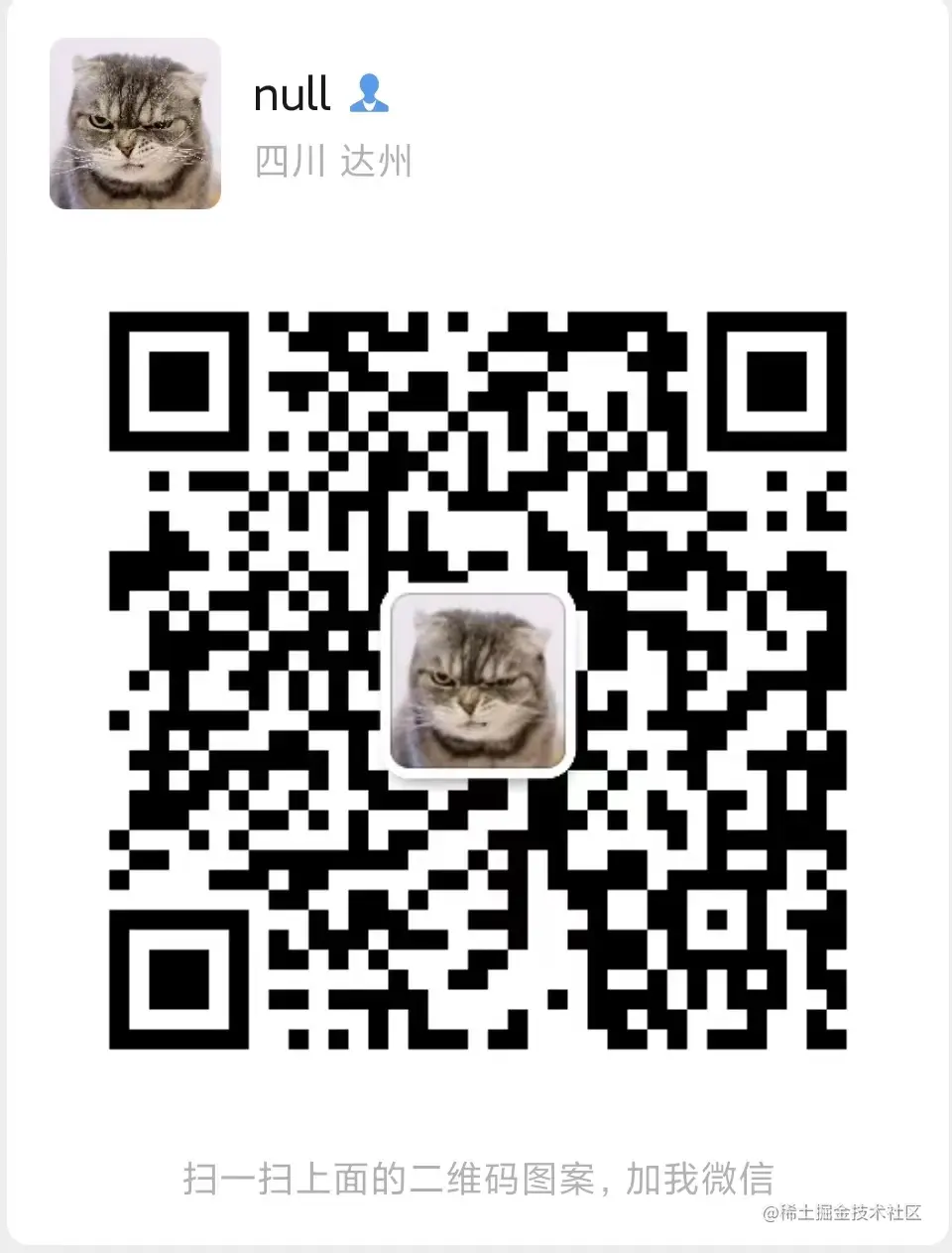Click the location text 四川 达州
Screen dimensions: 952x1253
pos(332,162)
